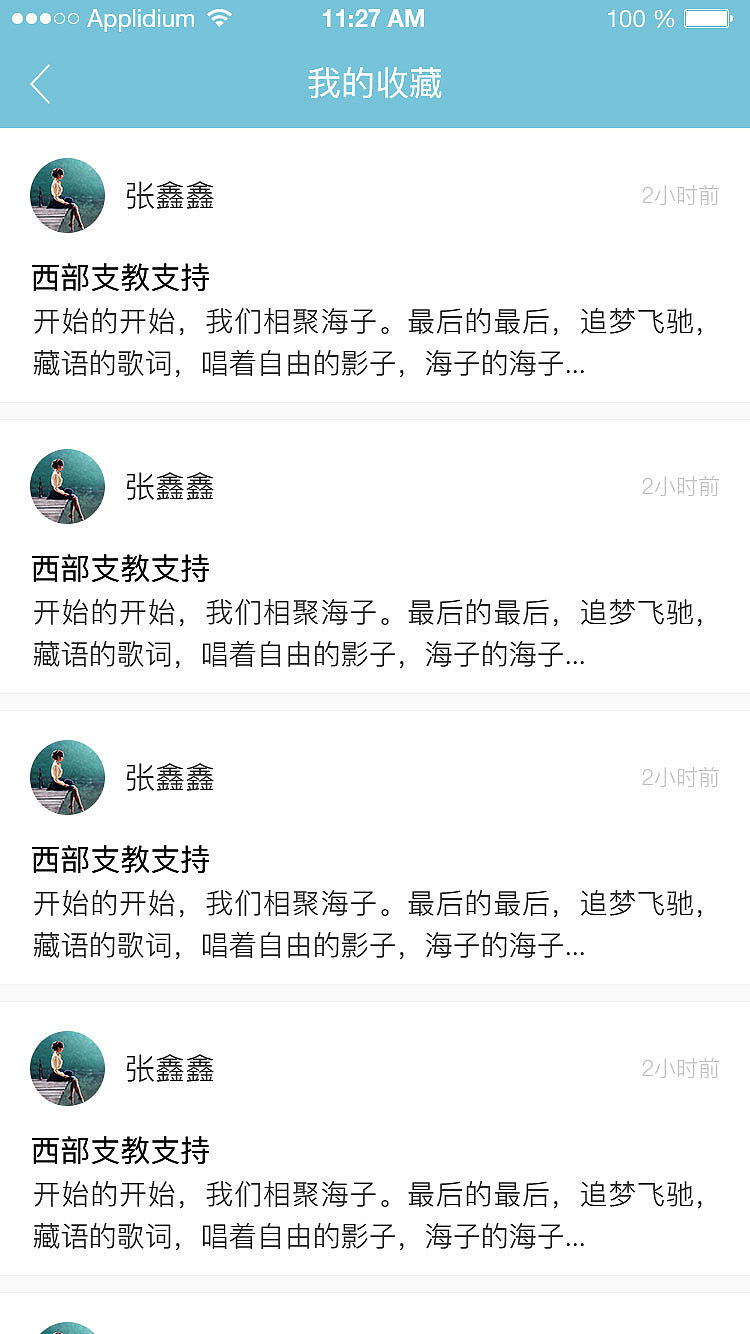The height and width of the screenshot is (1334, 750).
Task: Tap 张鑫鑫 username in the first post
Action: point(169,196)
